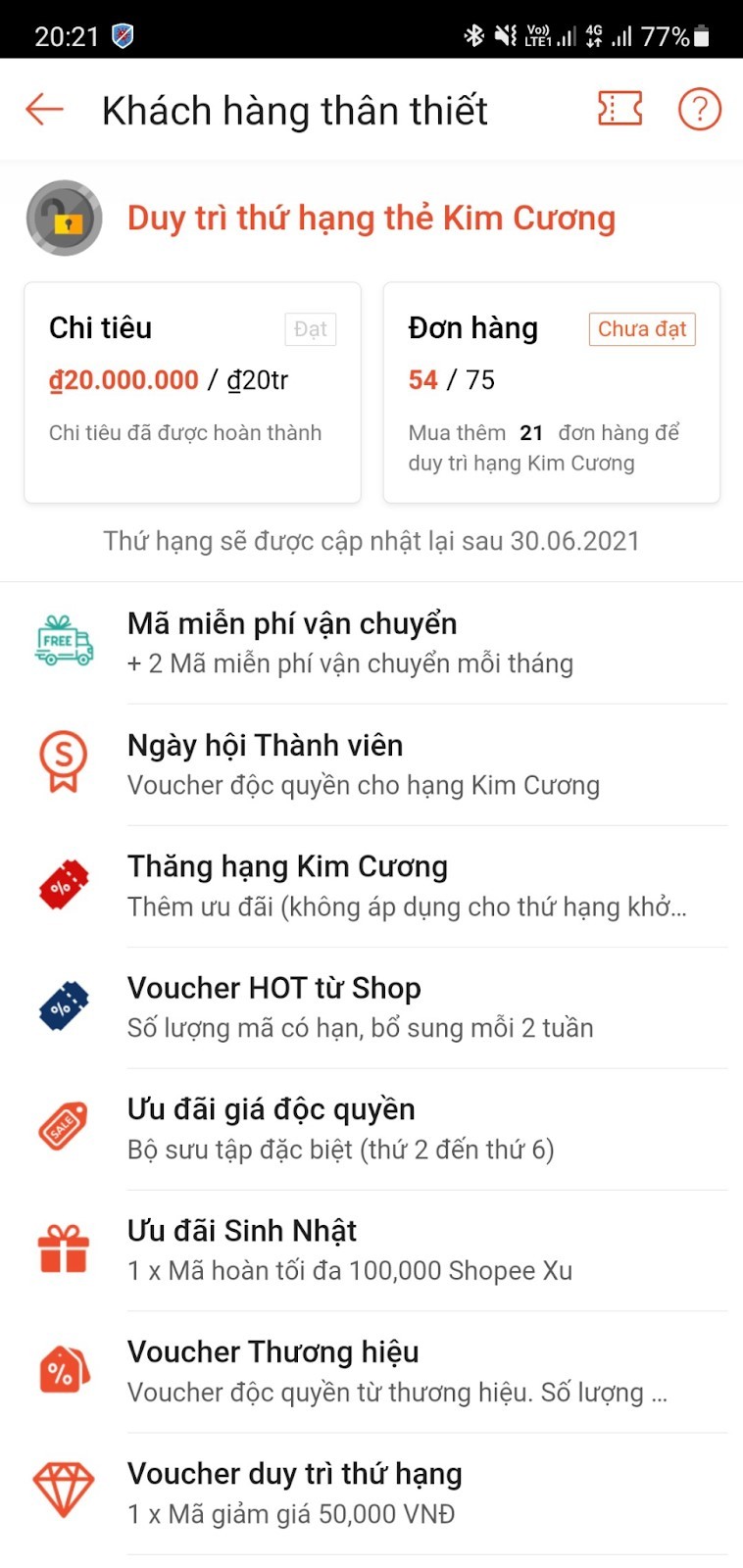Open the help question mark icon
The width and height of the screenshot is (743, 1568).
pos(699,109)
